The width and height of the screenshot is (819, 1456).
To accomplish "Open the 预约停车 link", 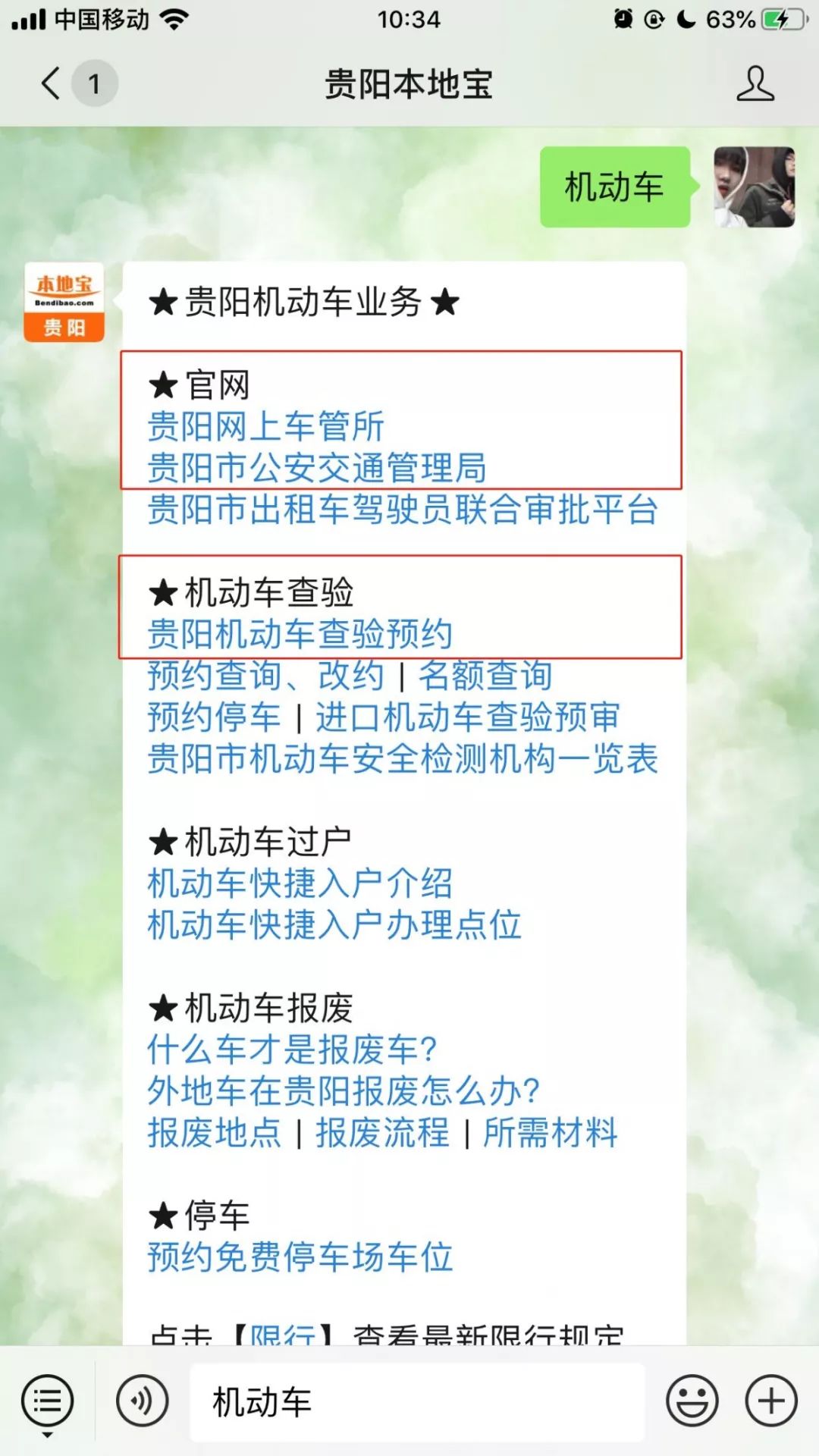I will (x=214, y=717).
